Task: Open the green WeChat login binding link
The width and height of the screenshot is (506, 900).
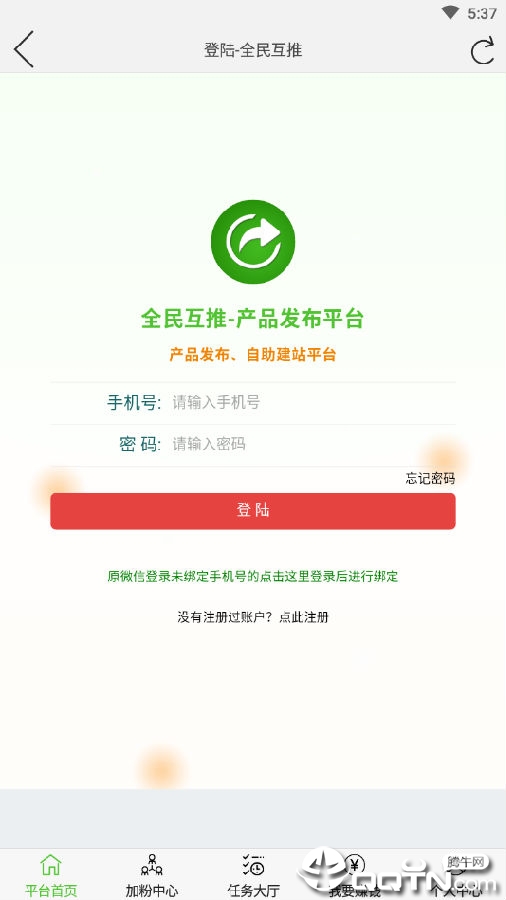Action: click(252, 576)
